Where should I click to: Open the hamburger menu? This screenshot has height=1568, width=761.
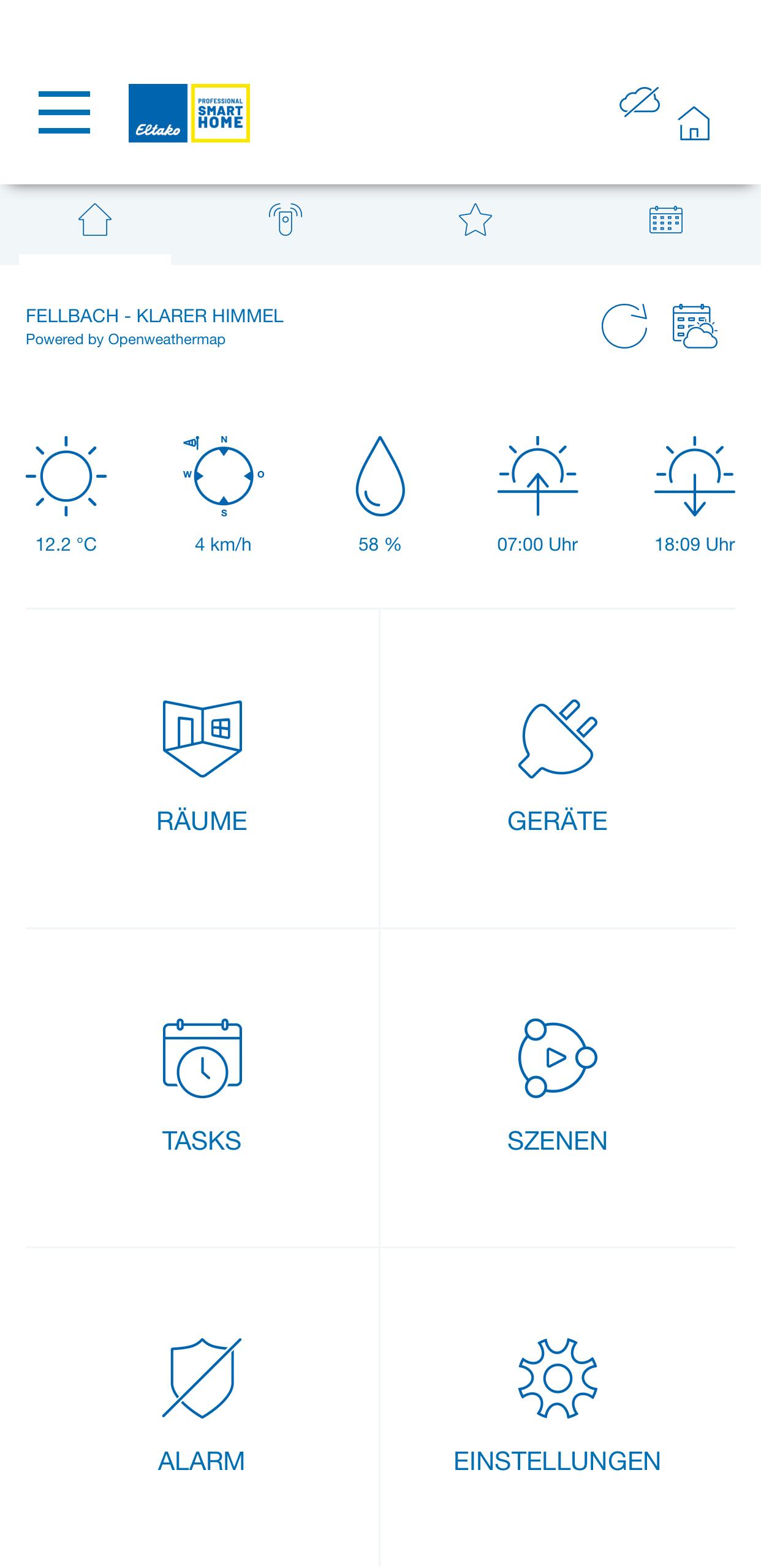click(x=64, y=112)
